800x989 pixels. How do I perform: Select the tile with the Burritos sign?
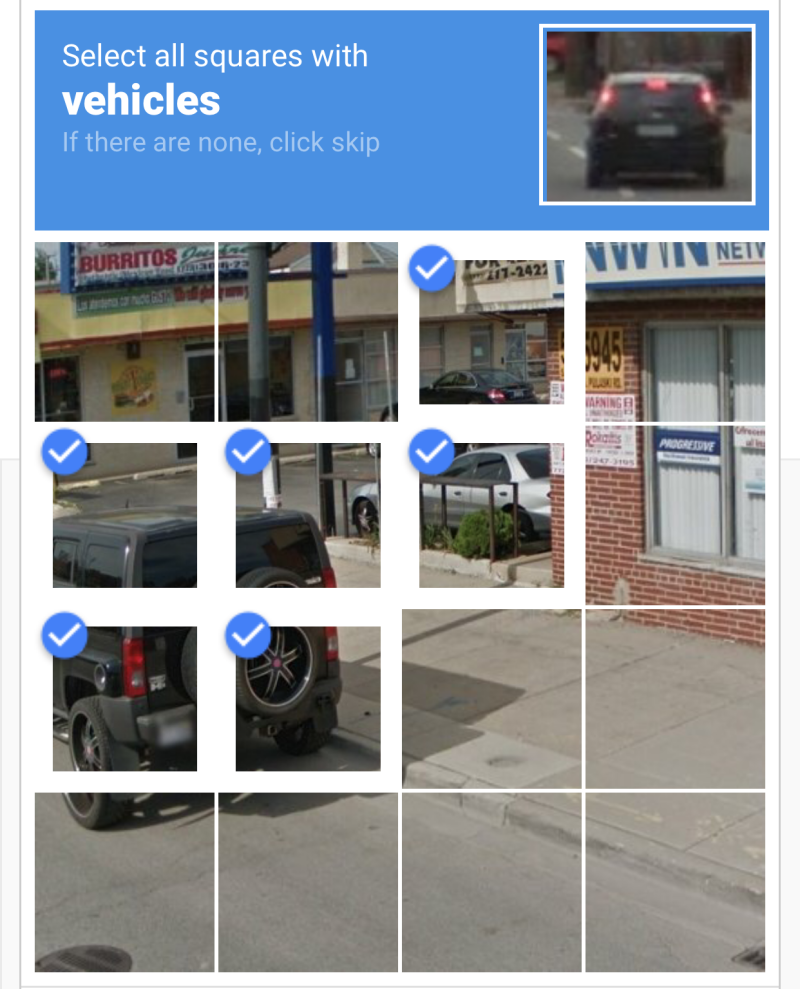coord(125,332)
